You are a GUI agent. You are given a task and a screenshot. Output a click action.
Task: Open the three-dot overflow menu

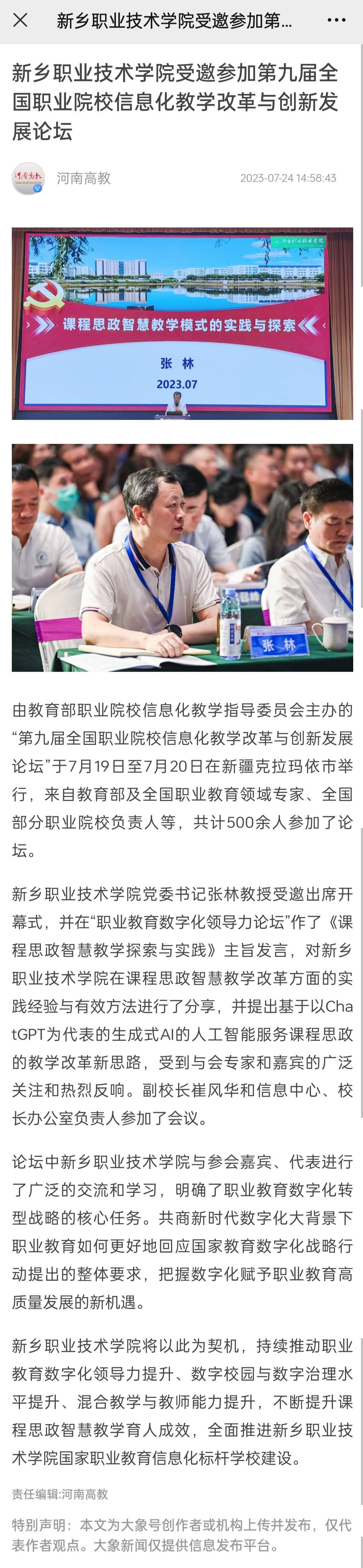(x=336, y=20)
